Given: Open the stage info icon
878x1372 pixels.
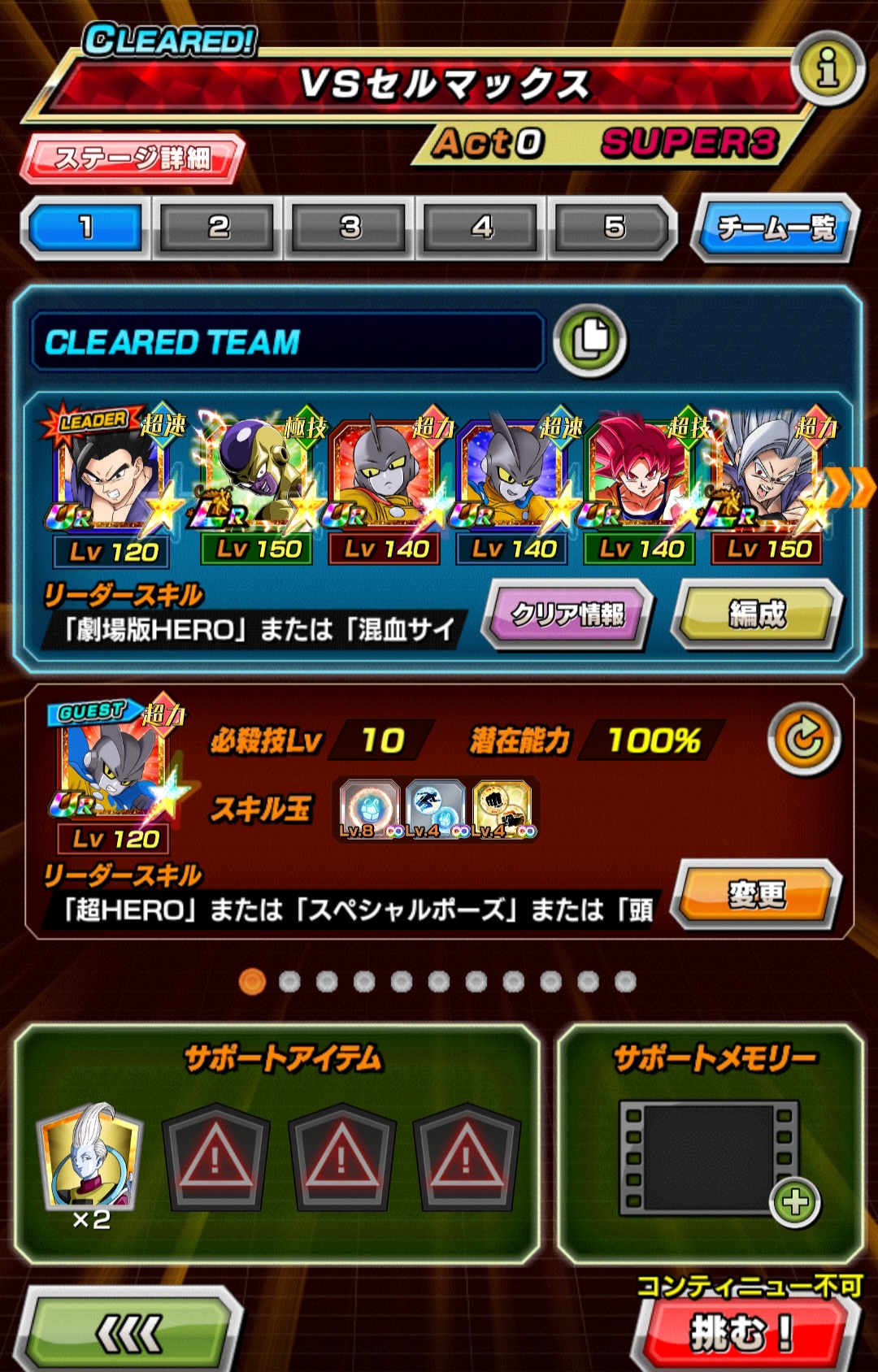Looking at the screenshot, I should 828,68.
